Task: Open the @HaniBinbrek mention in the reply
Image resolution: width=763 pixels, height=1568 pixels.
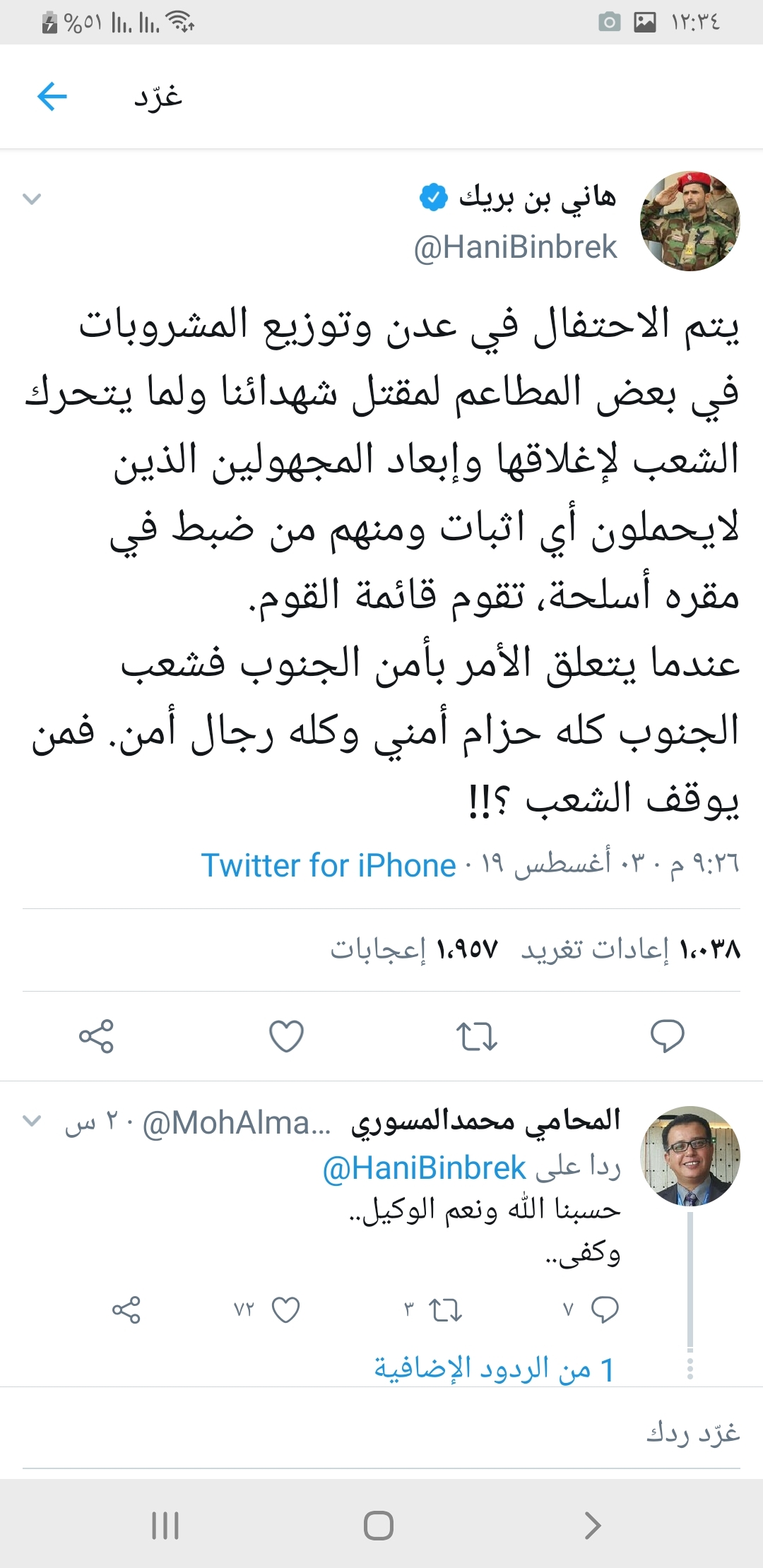Action: (x=425, y=1168)
